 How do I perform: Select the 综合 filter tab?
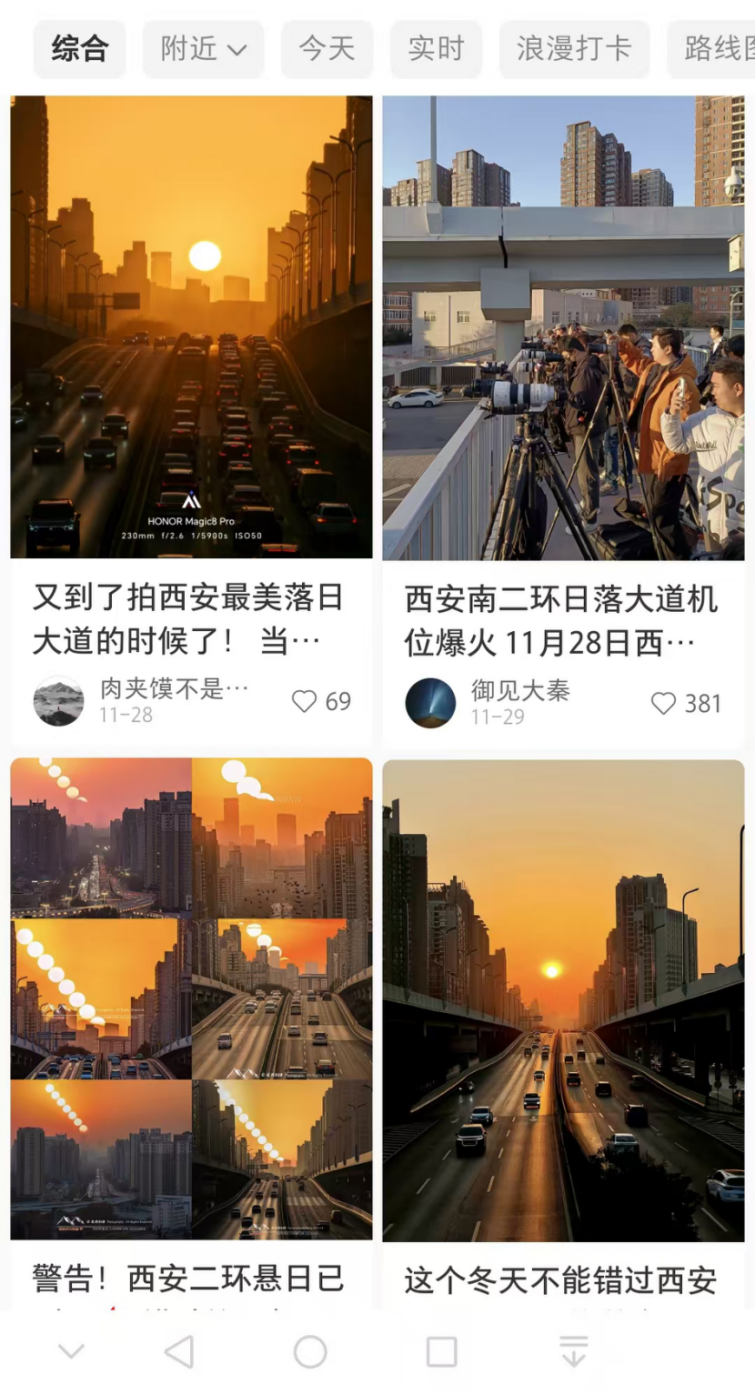(80, 49)
